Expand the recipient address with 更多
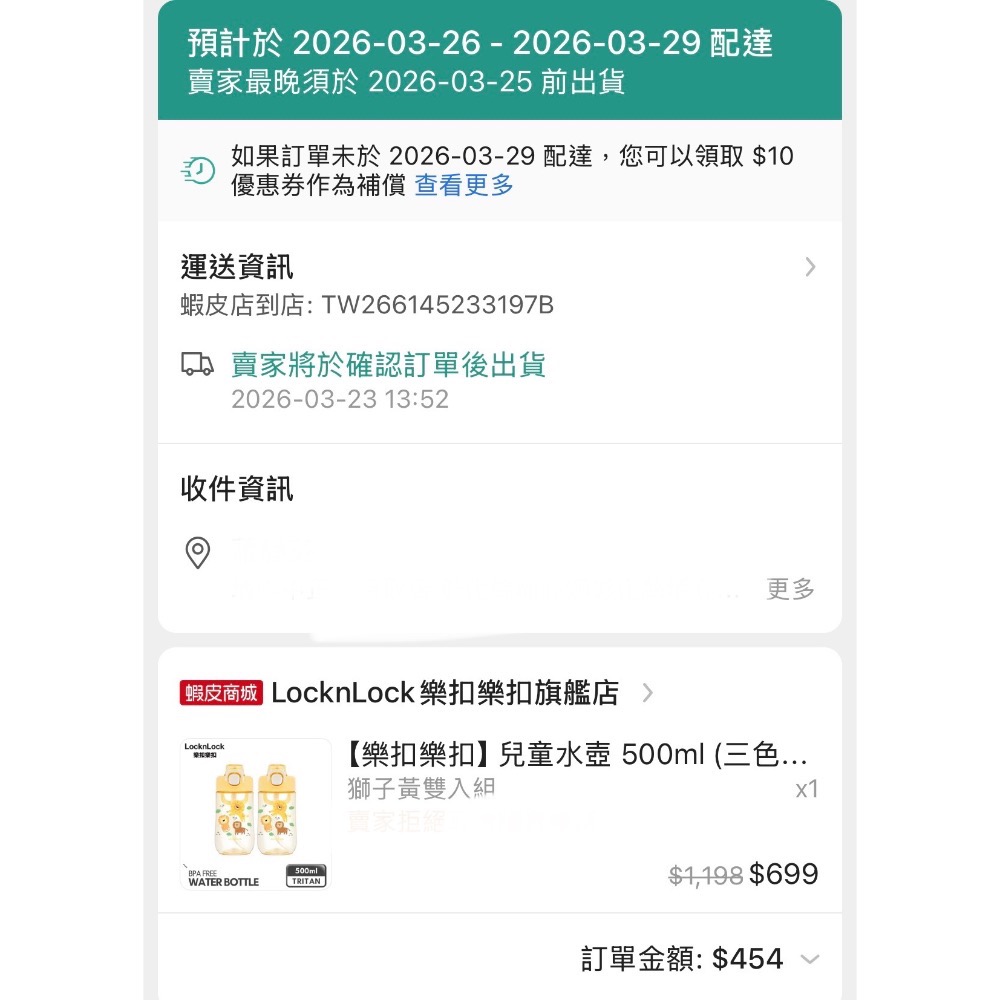This screenshot has height=1000, width=1000. tap(790, 589)
